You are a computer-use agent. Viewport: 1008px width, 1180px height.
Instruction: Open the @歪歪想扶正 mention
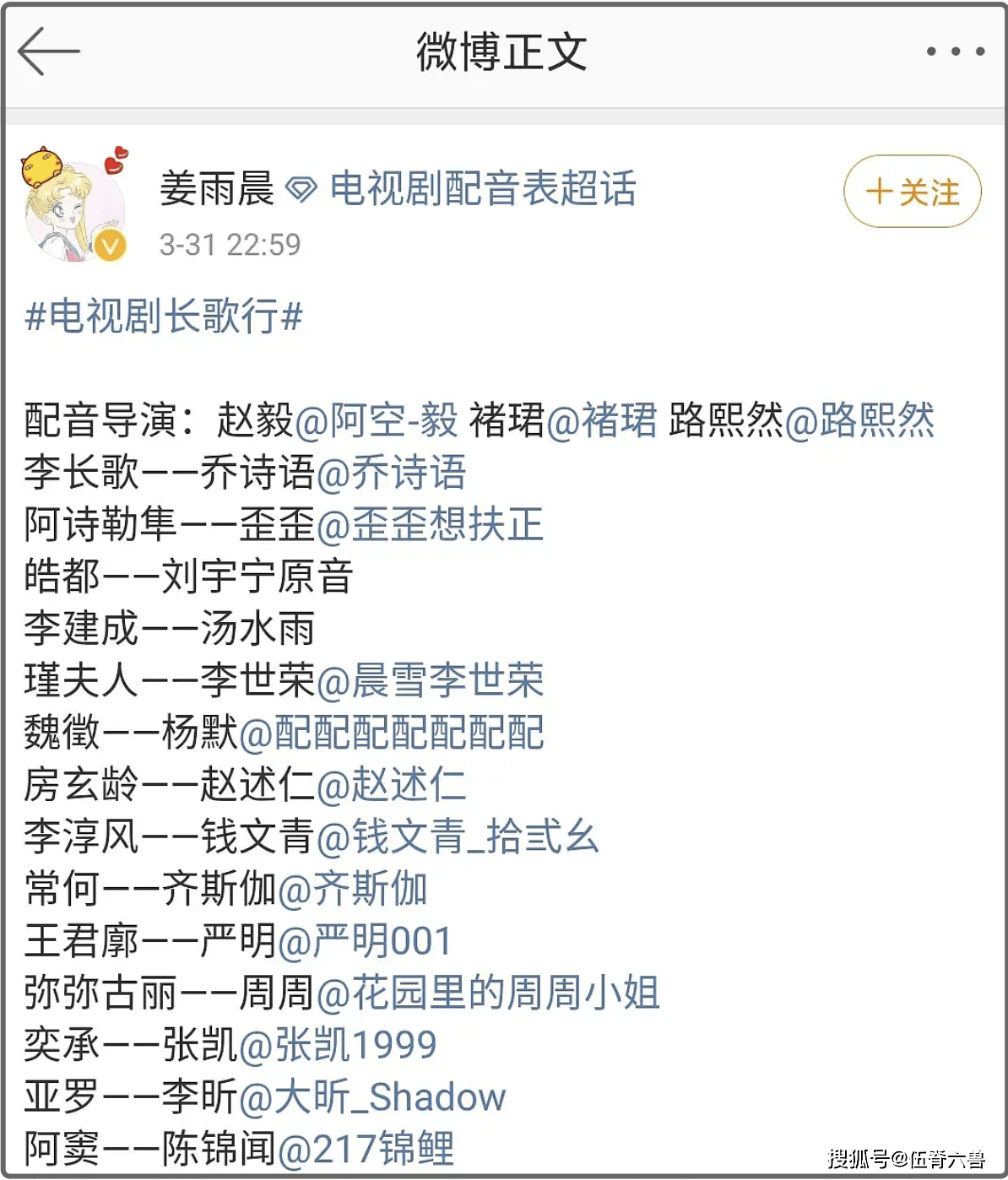430,524
